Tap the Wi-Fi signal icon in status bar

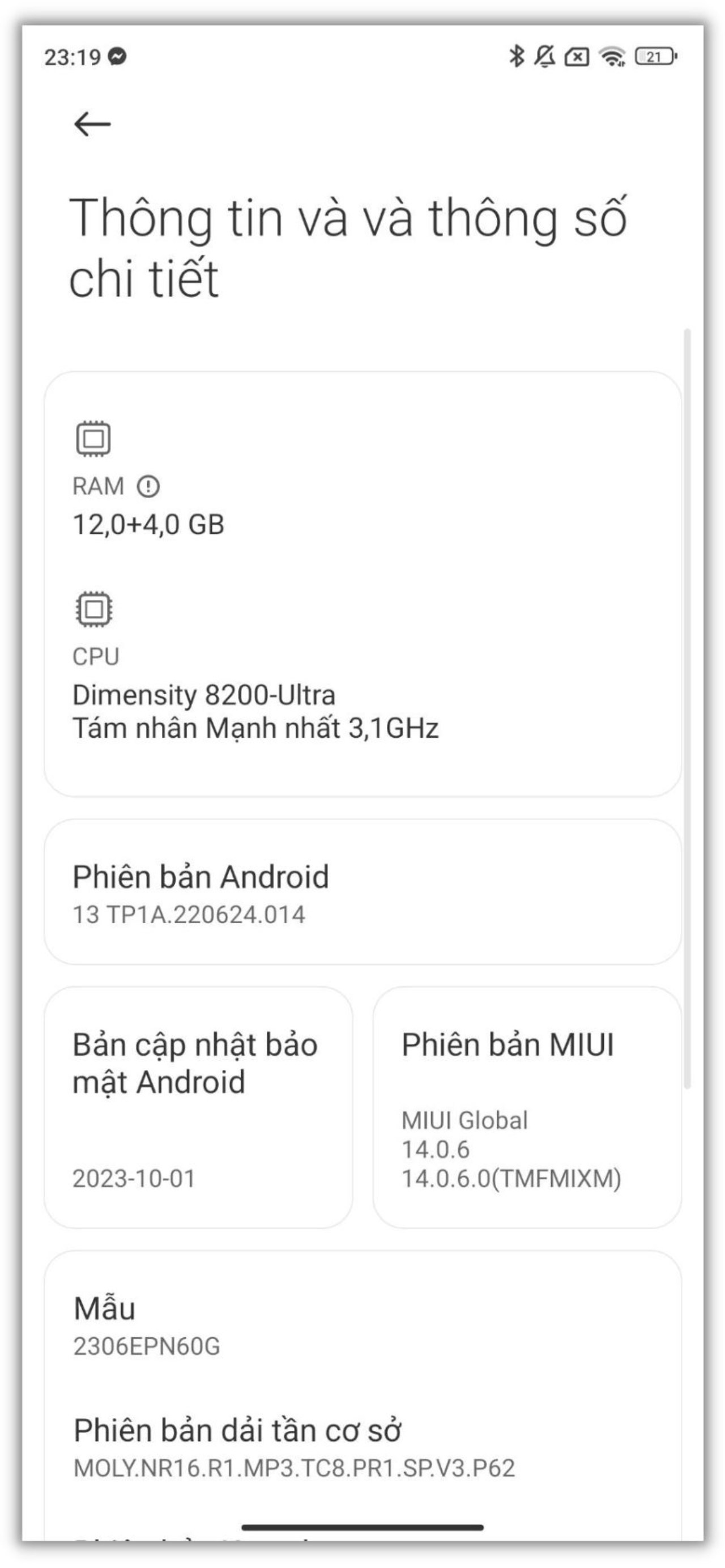[x=611, y=58]
